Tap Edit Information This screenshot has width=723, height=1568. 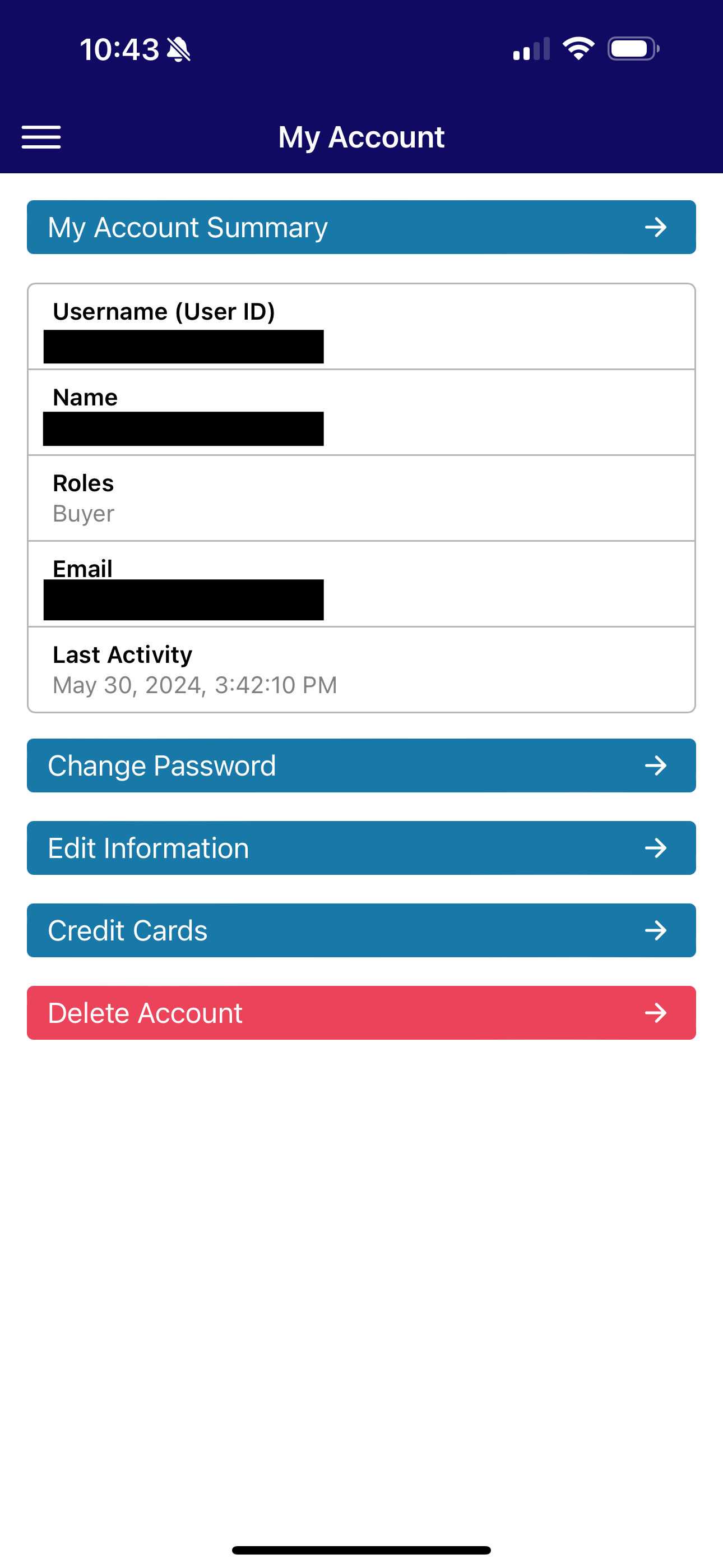coord(361,848)
